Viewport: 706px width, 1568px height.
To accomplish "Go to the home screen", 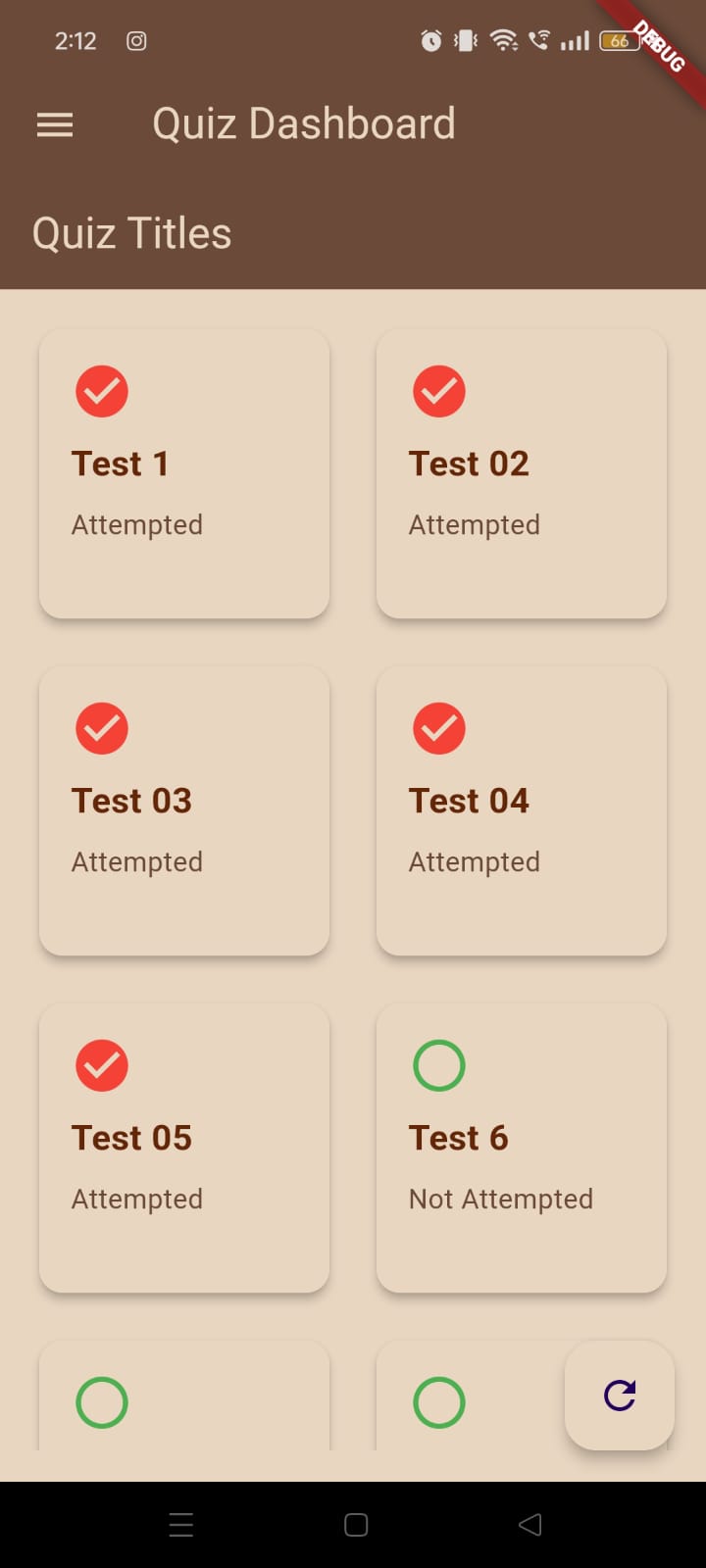I will pos(356,1524).
